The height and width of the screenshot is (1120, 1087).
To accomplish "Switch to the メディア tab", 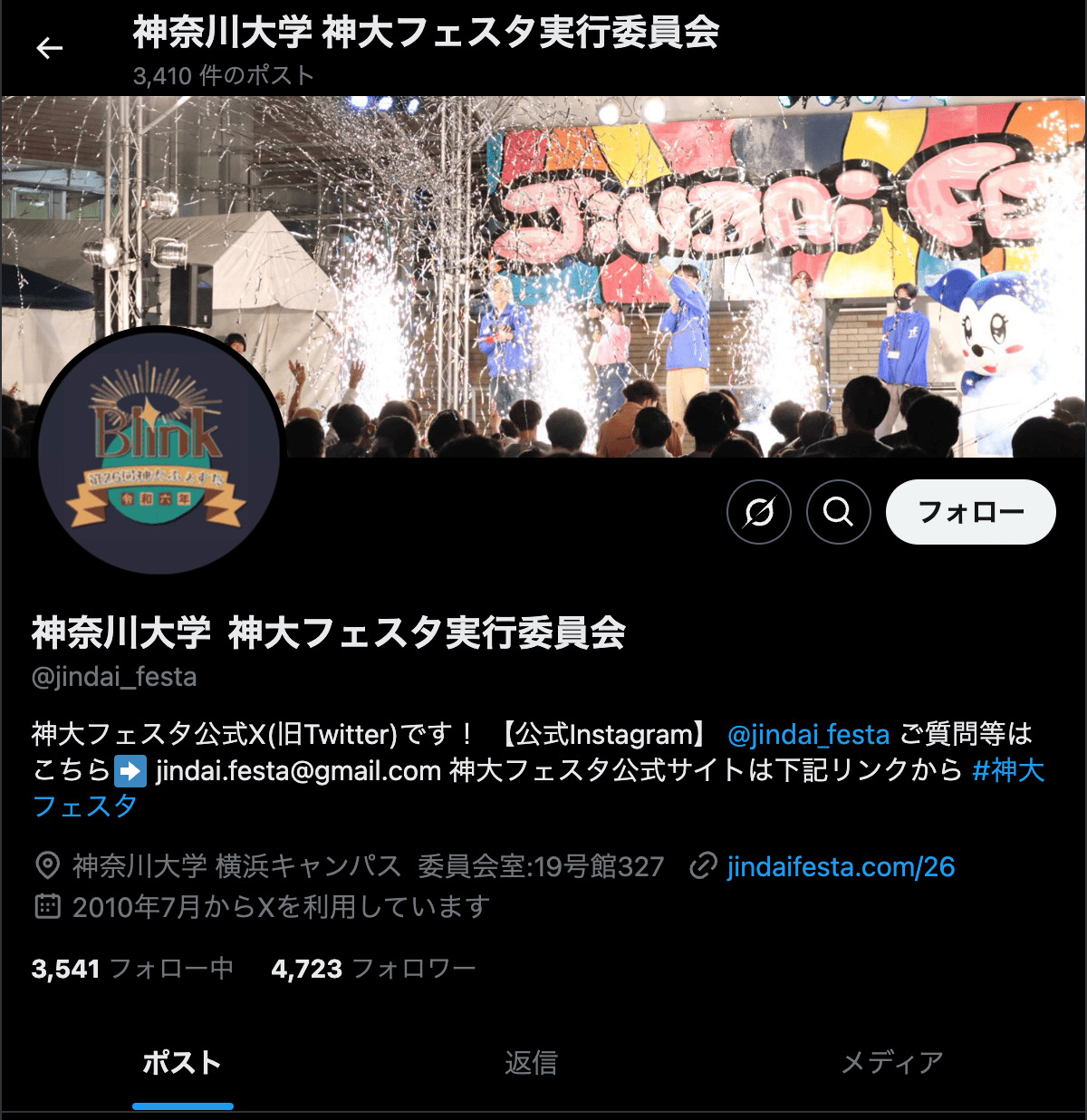I will [x=892, y=1063].
